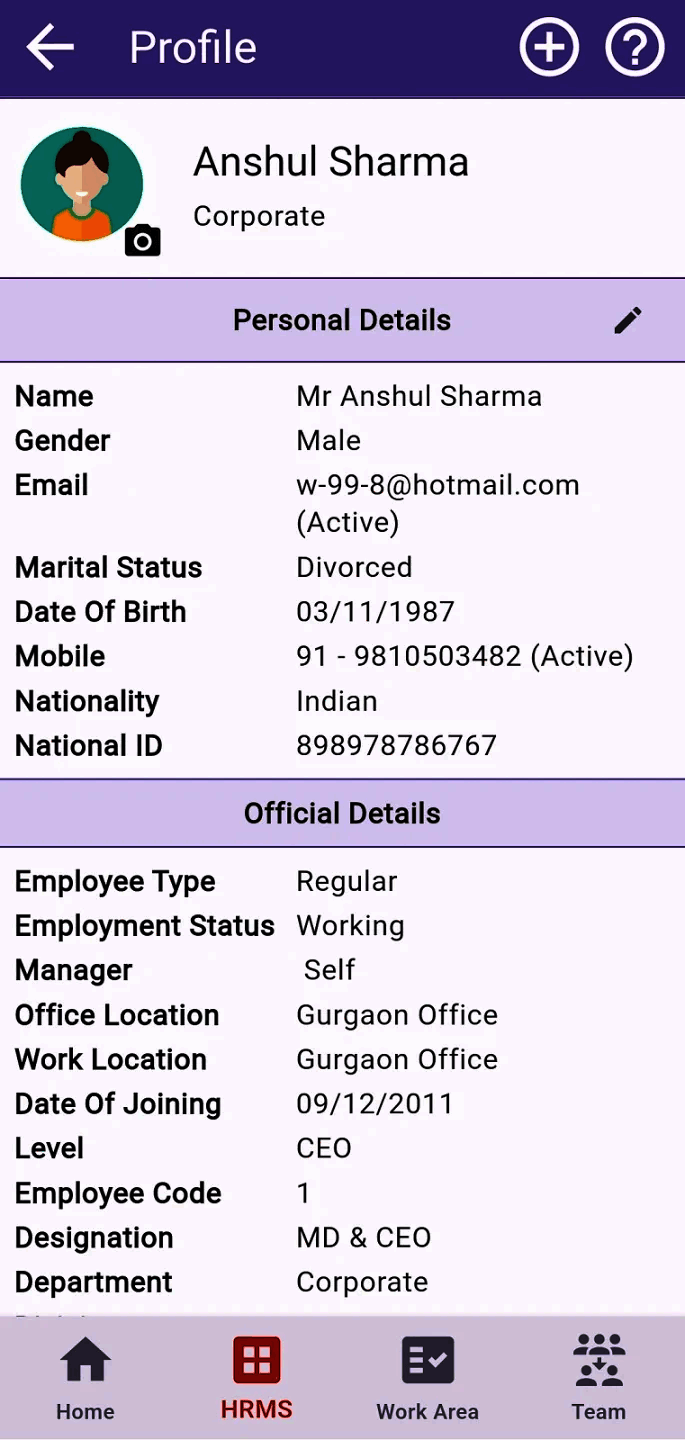Go back from the Profile screen
The image size is (685, 1440).
tap(50, 47)
